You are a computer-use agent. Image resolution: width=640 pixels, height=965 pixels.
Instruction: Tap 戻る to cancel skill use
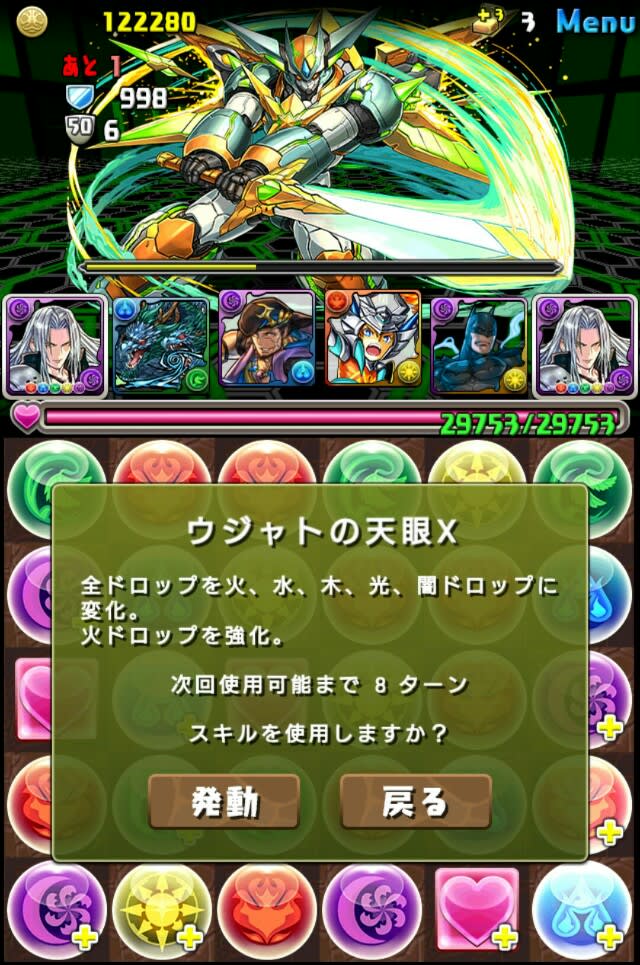click(x=415, y=801)
